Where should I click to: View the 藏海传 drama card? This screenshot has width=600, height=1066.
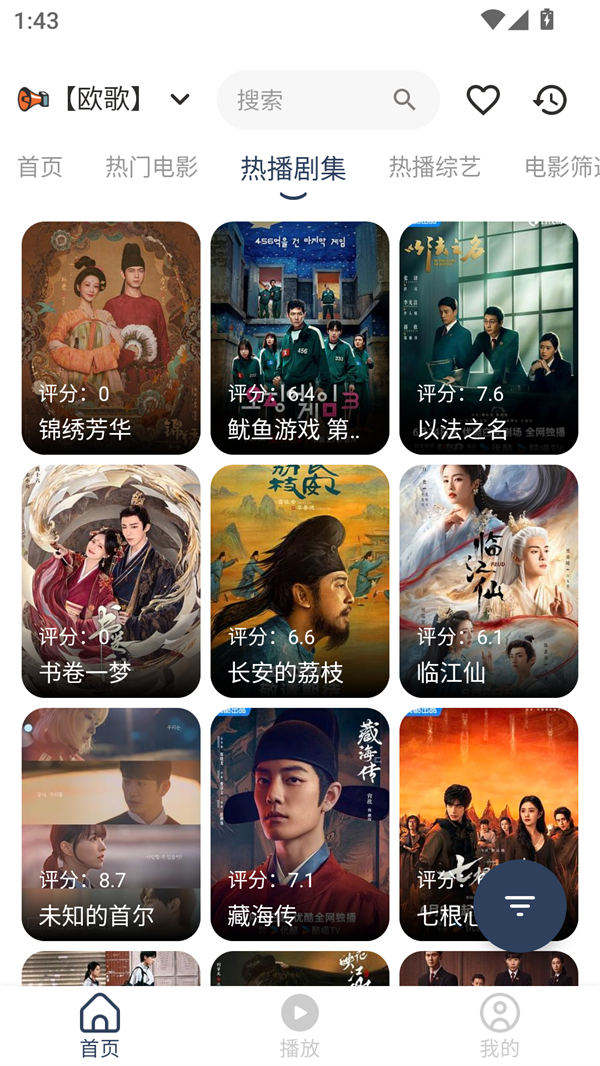pos(300,824)
